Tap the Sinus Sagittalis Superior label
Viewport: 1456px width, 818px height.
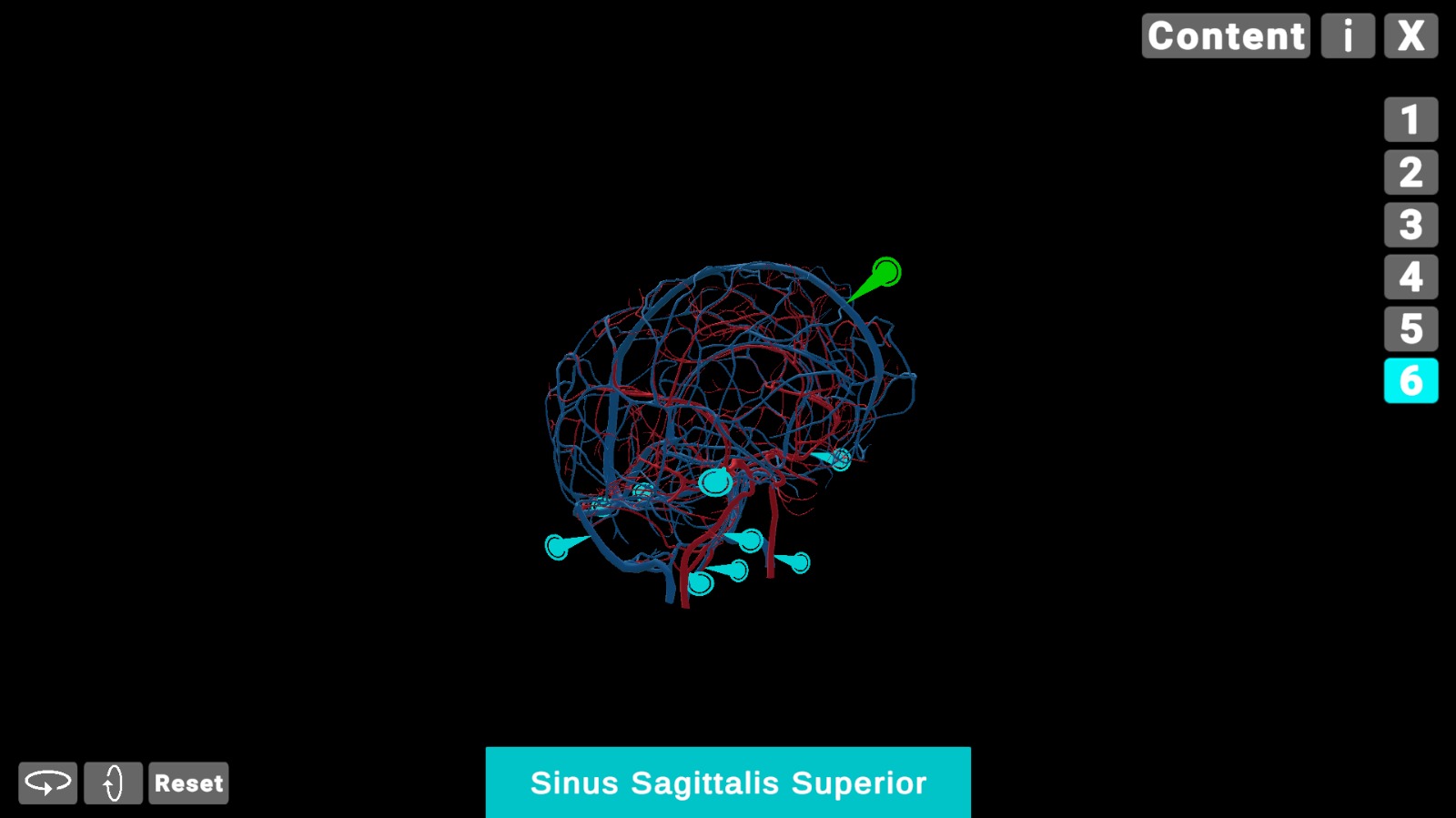tap(728, 783)
